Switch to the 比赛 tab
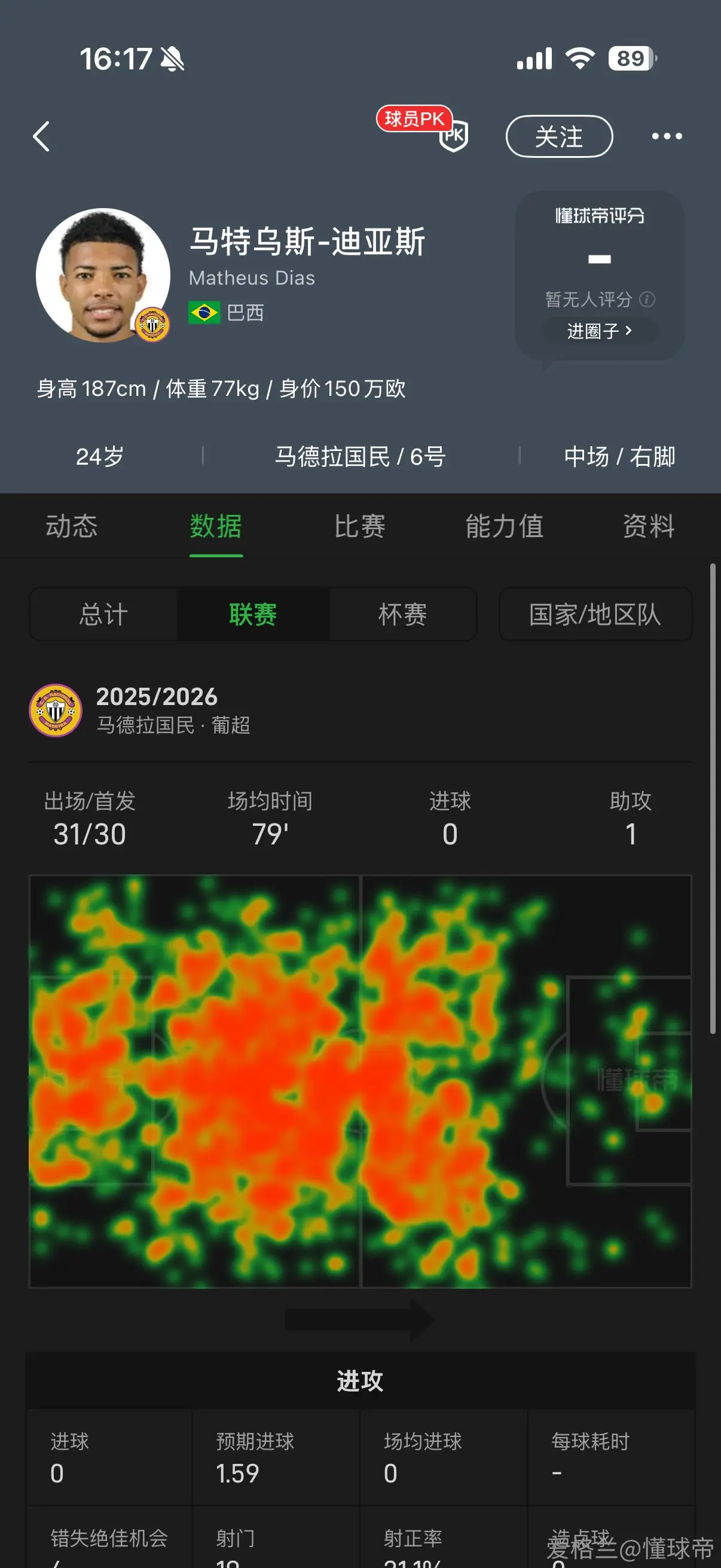 point(360,526)
